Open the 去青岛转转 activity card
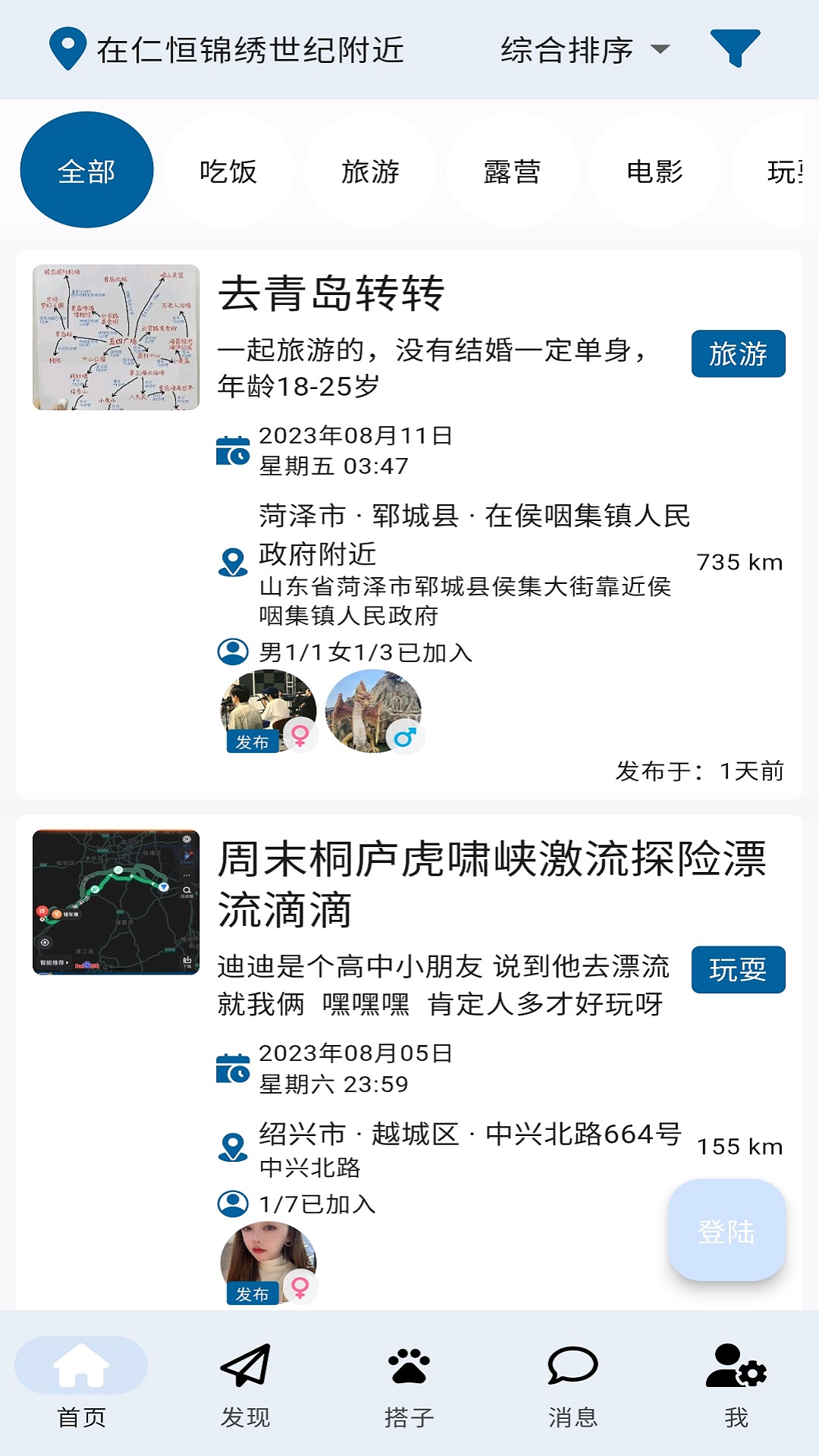Screen dimensions: 819x1456 tap(331, 294)
